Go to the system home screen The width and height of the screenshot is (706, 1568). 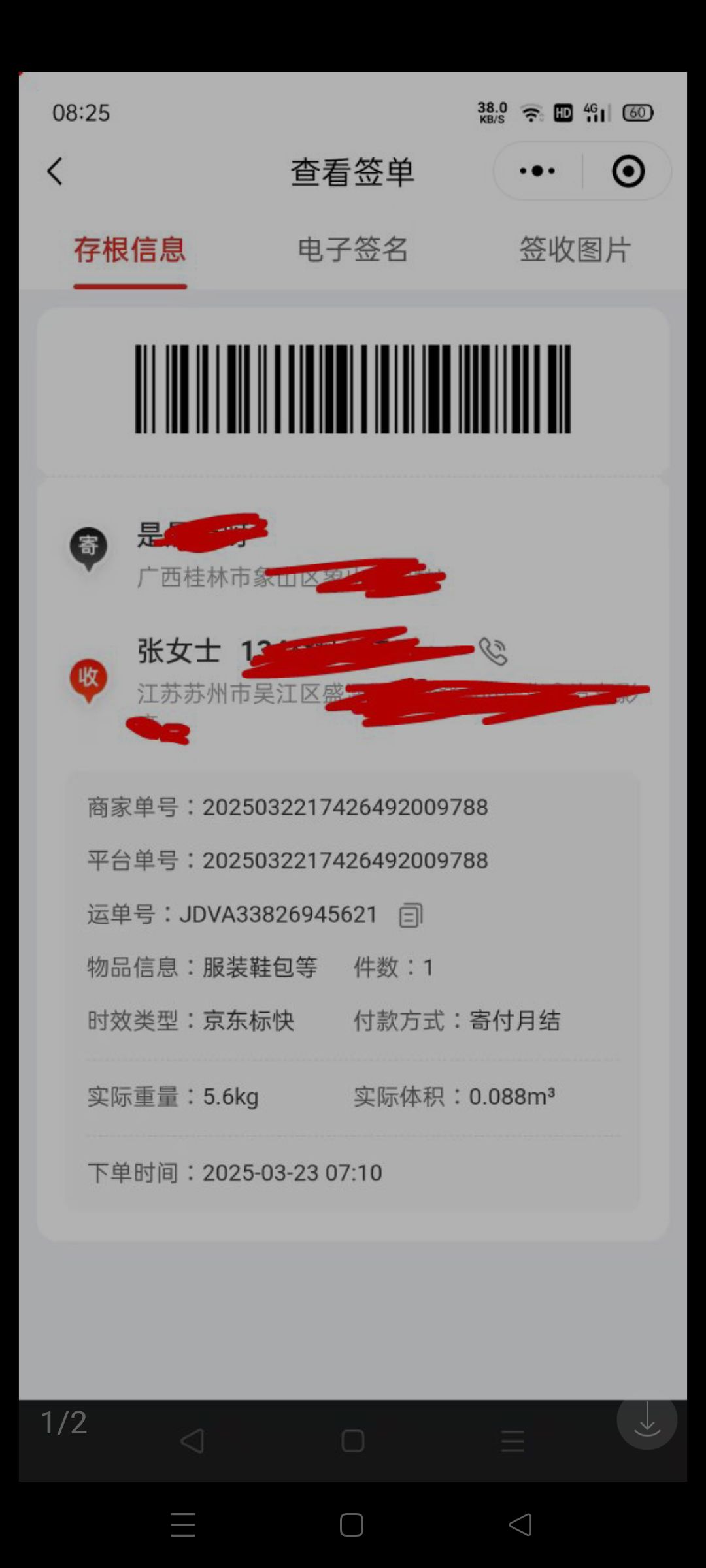click(x=352, y=1525)
